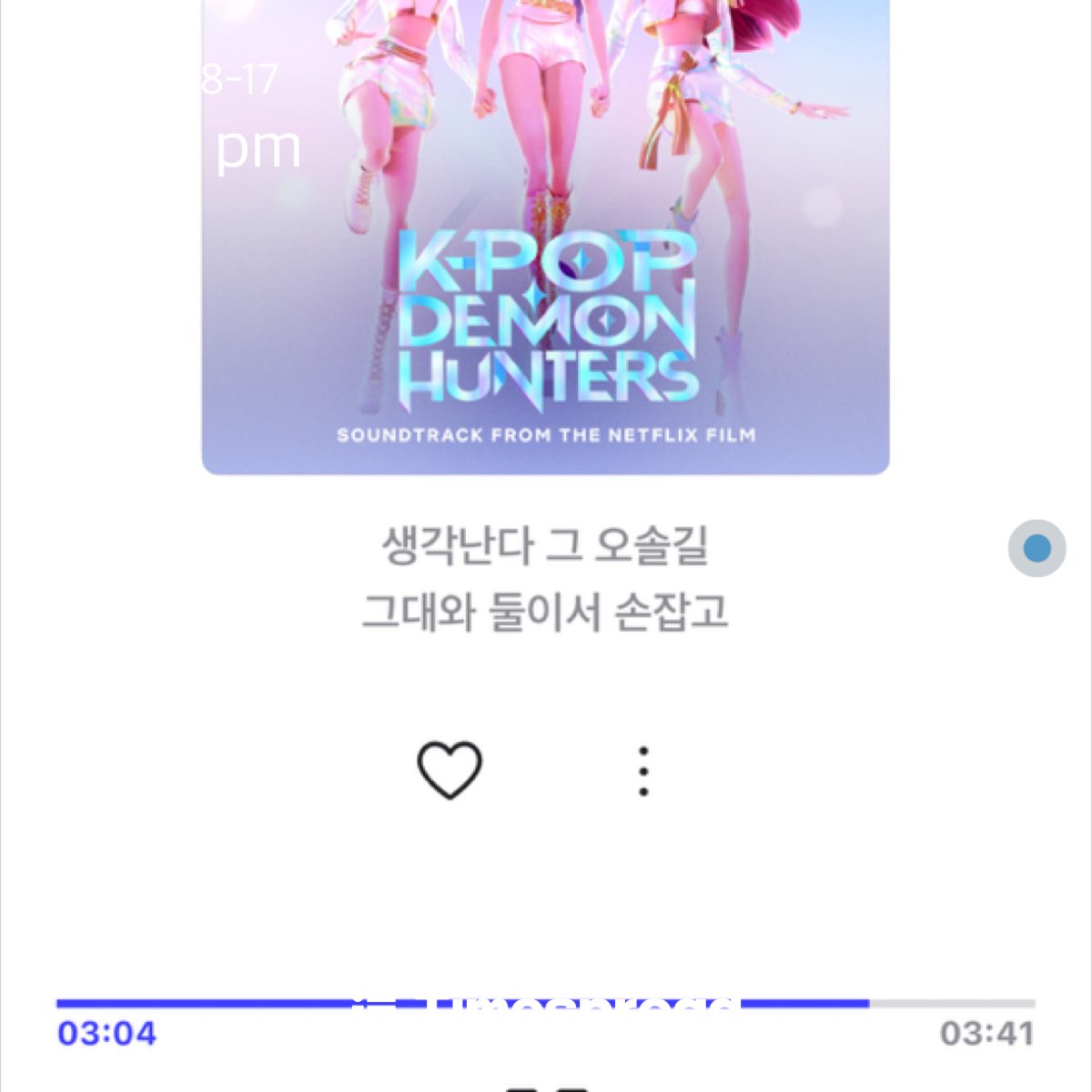
Task: Tap the playback progress bar to seek
Action: pyautogui.click(x=546, y=1004)
